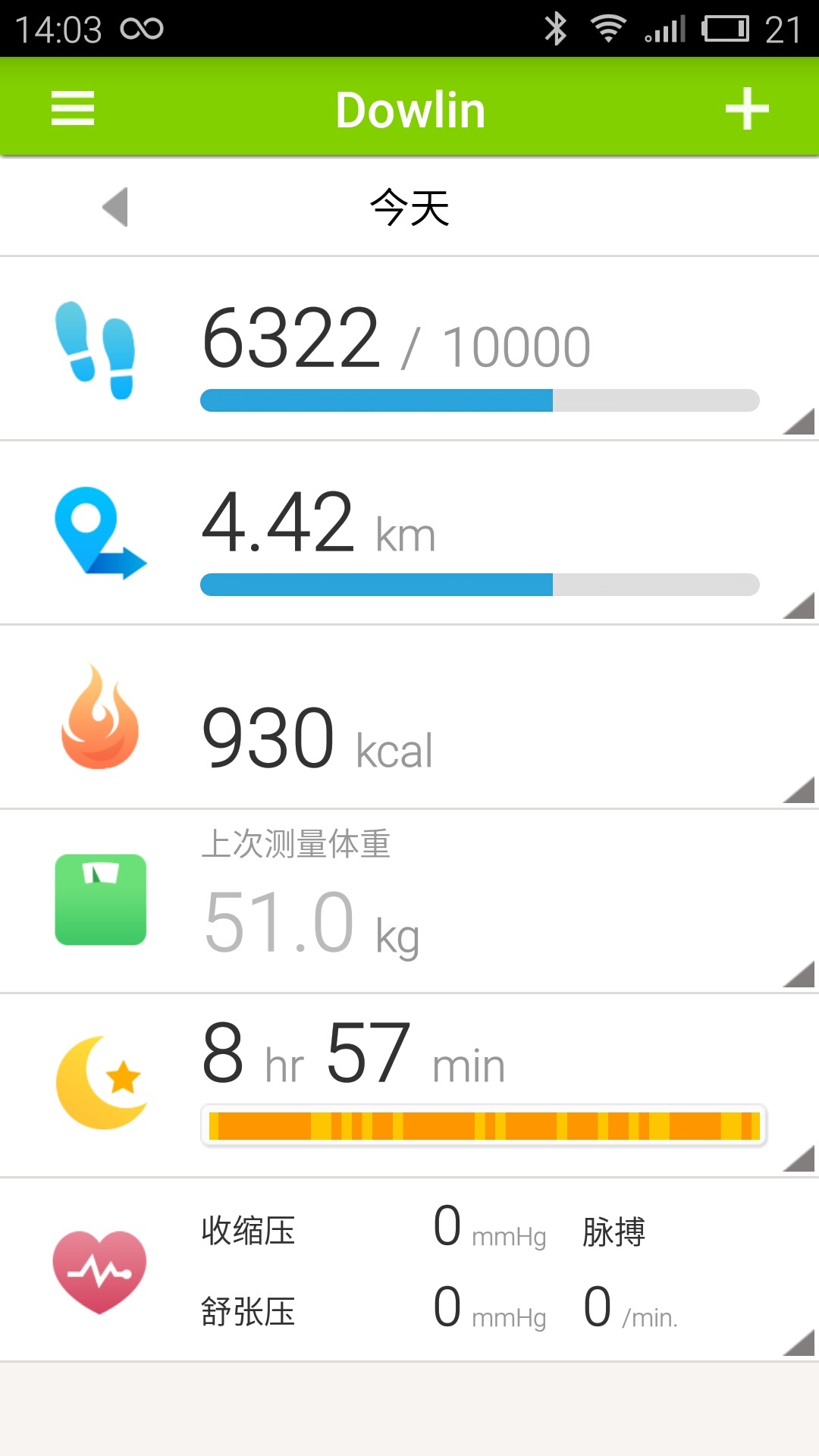Image resolution: width=819 pixels, height=1456 pixels.
Task: Tap the plus icon to add data
Action: (747, 108)
